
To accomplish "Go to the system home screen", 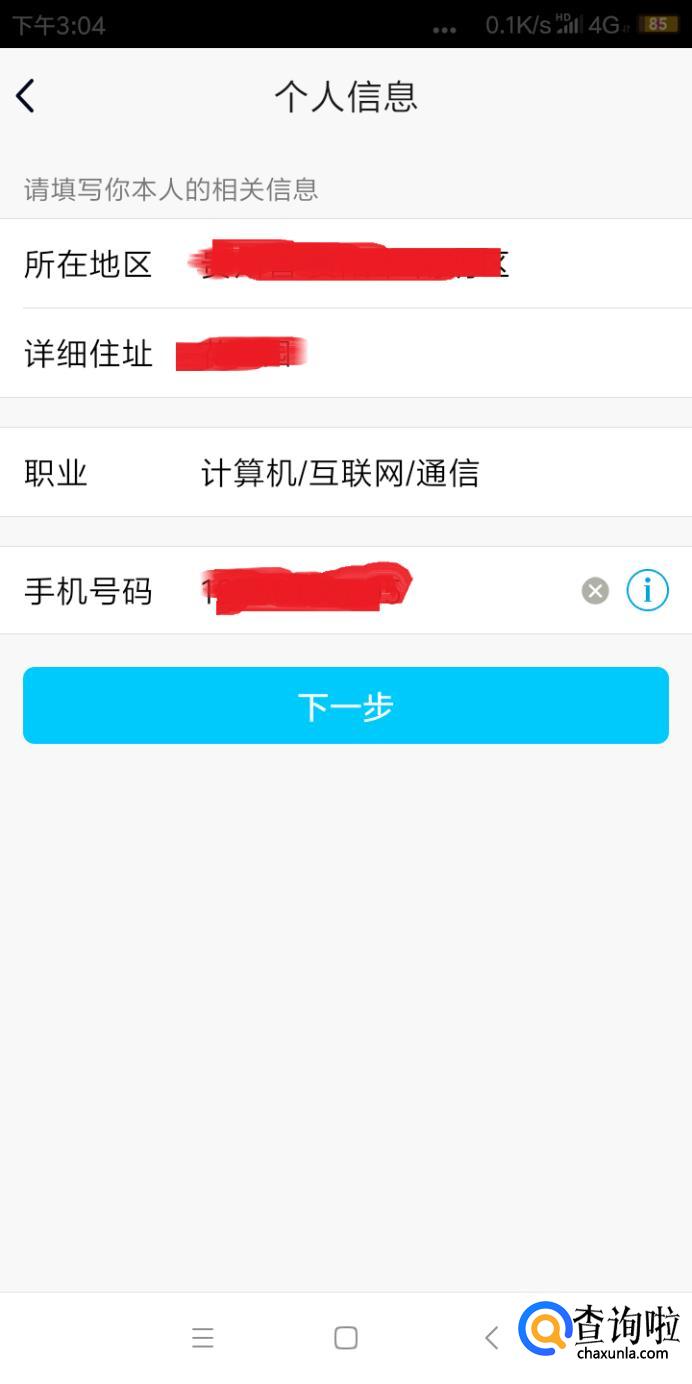I will [346, 1338].
